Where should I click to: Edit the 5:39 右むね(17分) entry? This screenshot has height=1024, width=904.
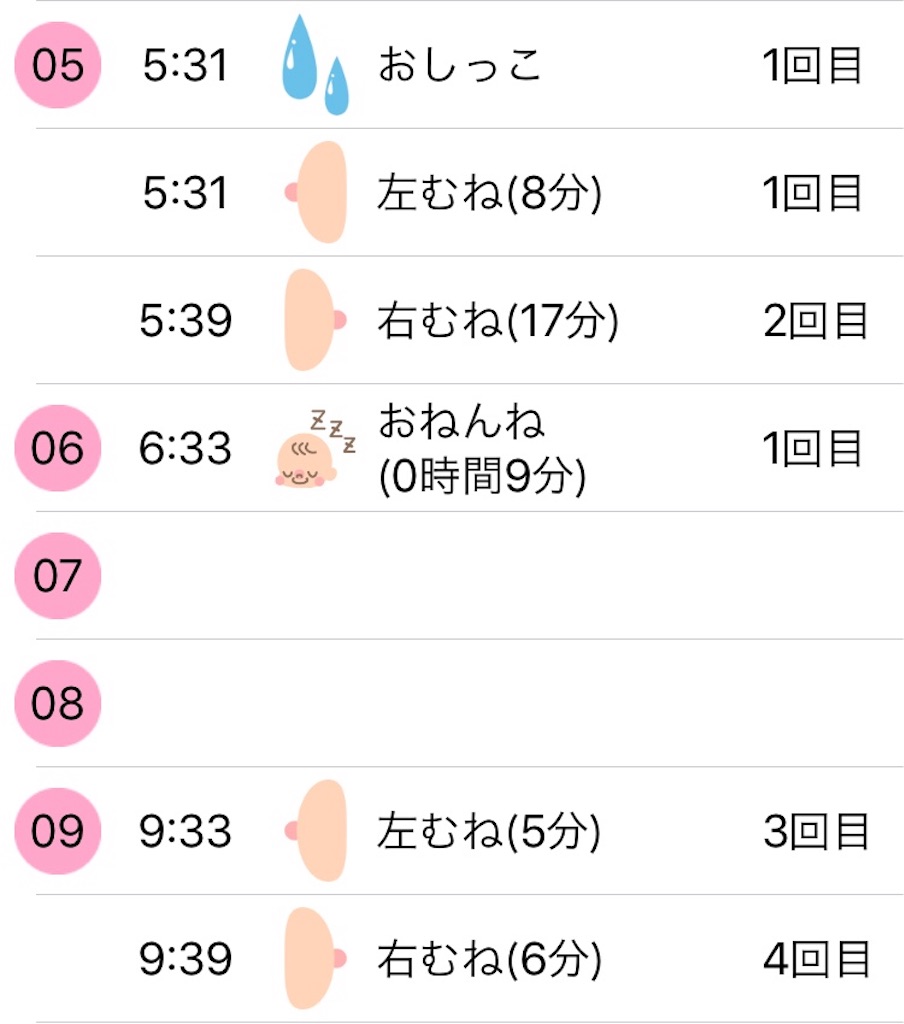tap(497, 321)
